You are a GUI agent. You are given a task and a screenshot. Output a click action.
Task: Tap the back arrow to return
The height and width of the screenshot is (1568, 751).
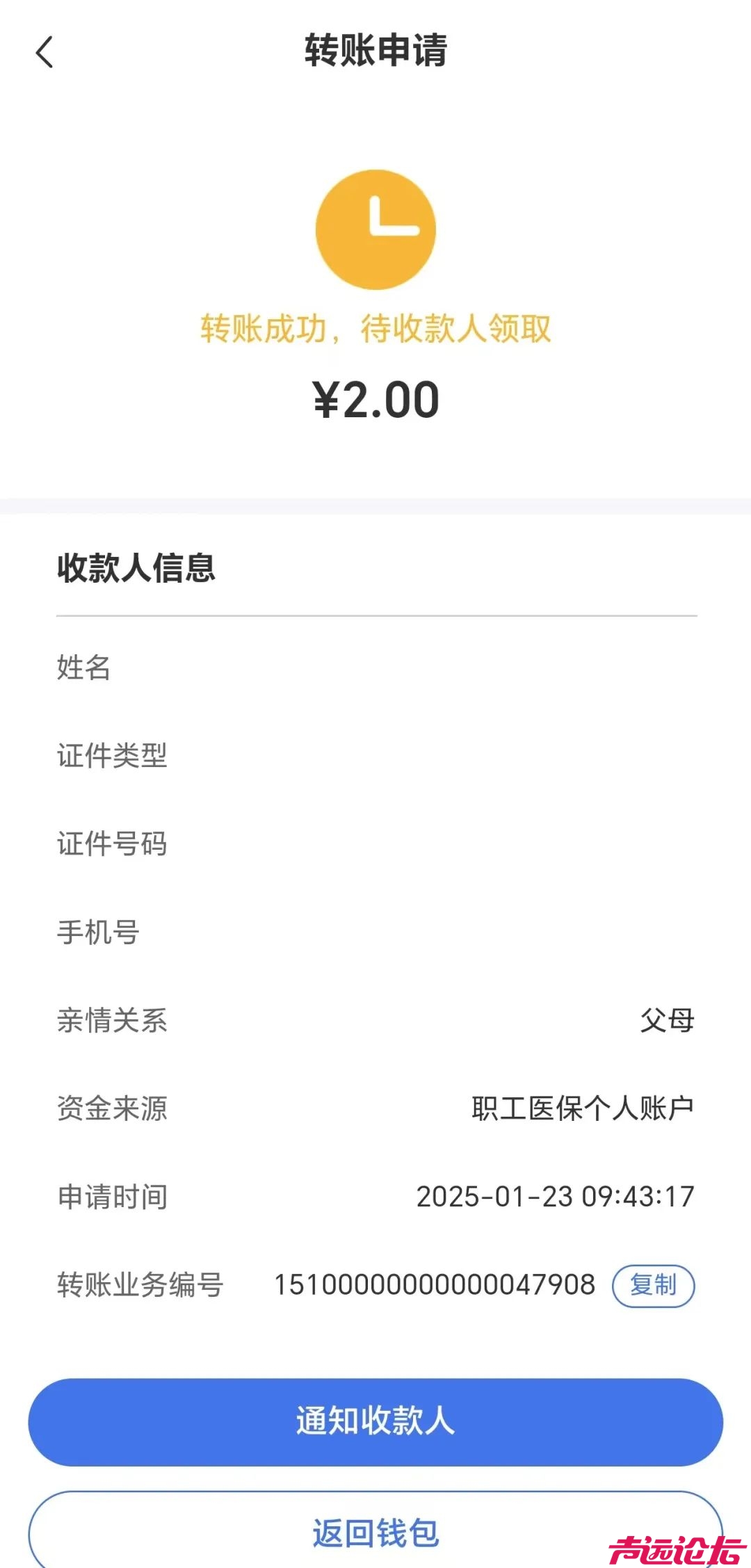pyautogui.click(x=45, y=52)
